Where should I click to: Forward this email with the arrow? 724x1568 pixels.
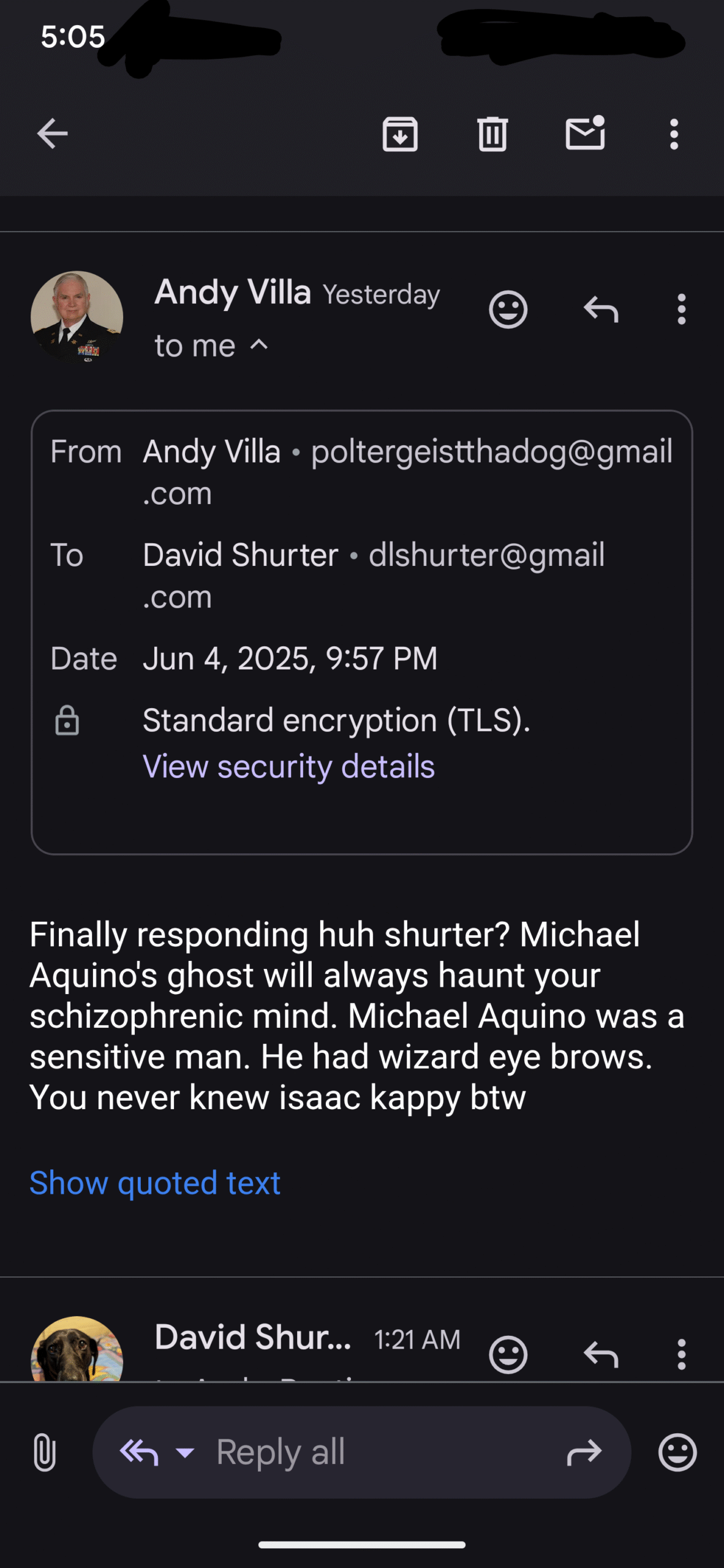pyautogui.click(x=584, y=1452)
